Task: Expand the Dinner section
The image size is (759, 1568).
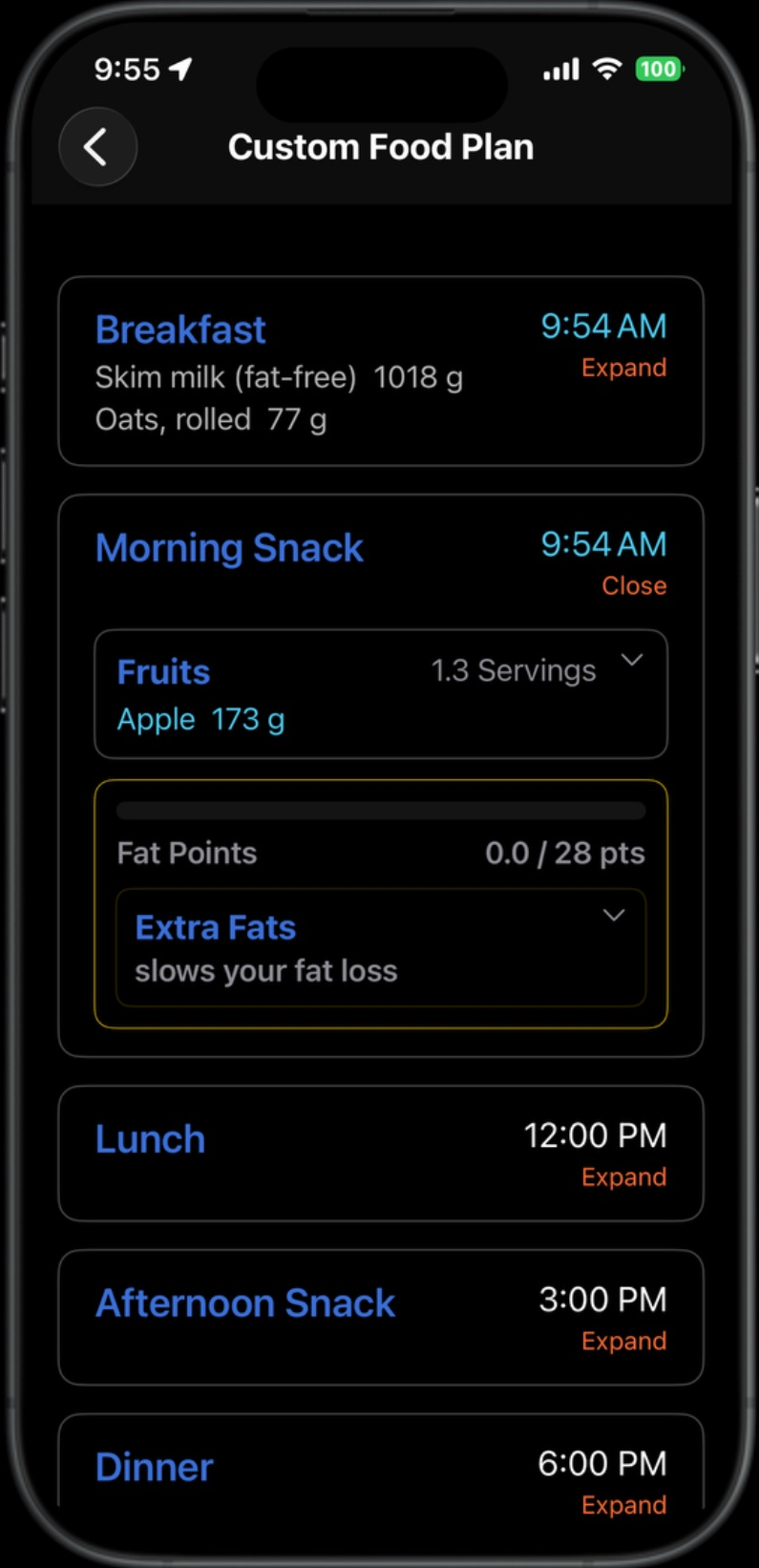Action: click(623, 1505)
